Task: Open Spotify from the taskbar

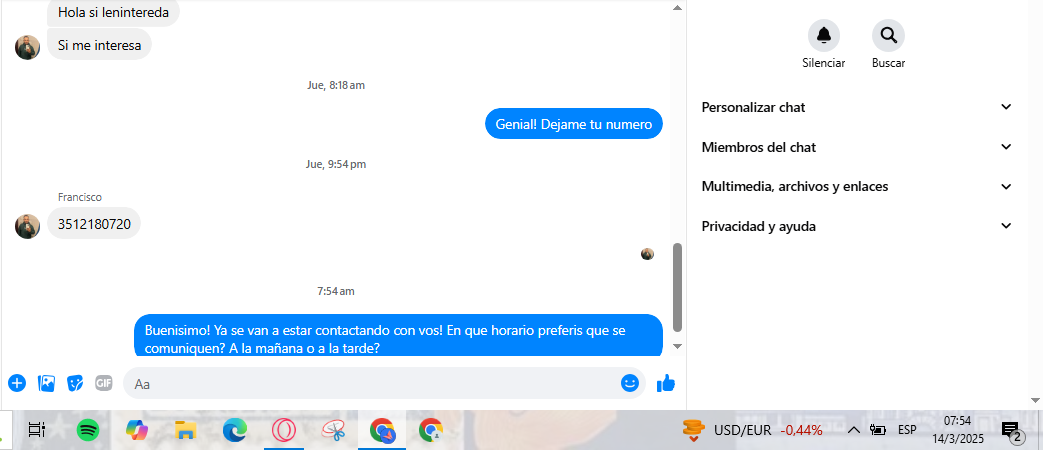Action: pyautogui.click(x=88, y=430)
